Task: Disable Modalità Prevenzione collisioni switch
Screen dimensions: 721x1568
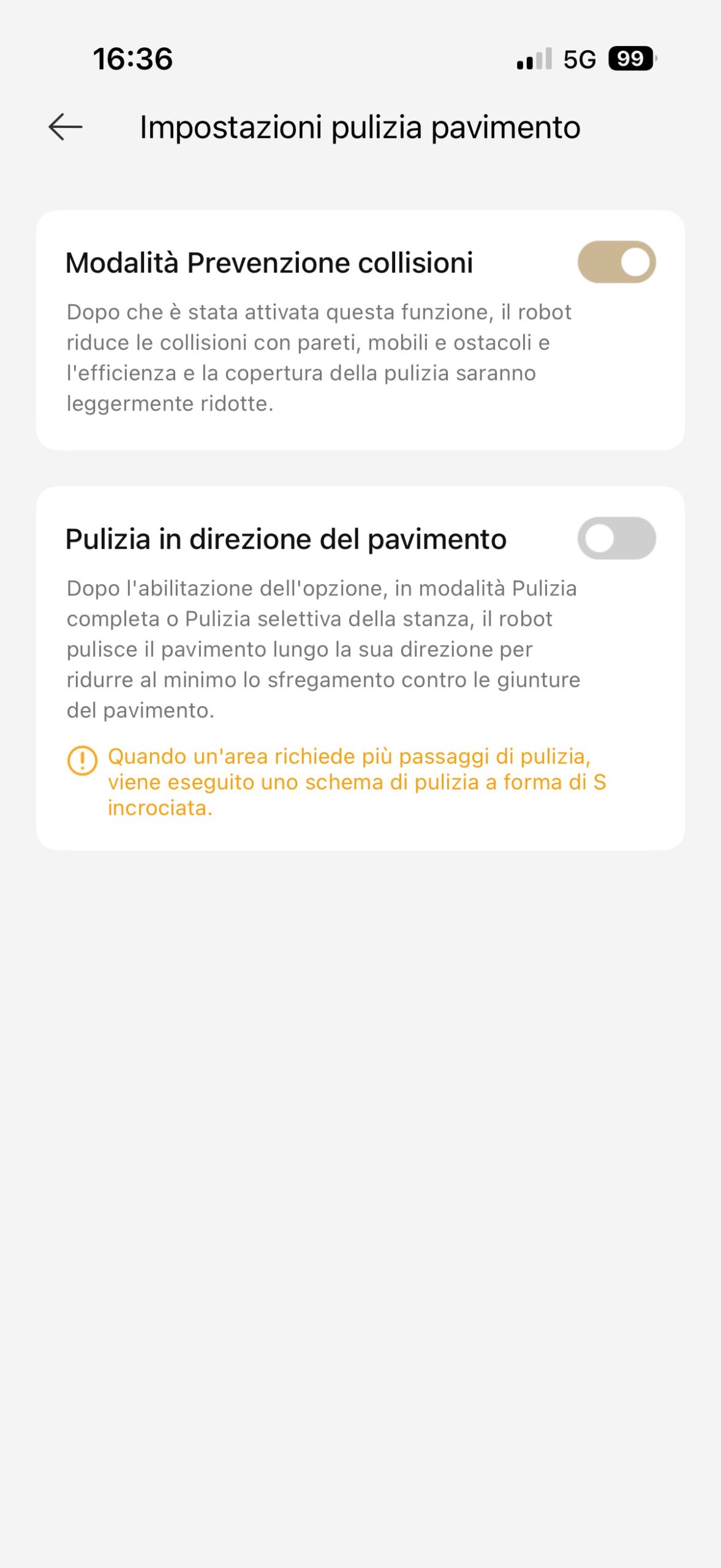Action: pyautogui.click(x=616, y=262)
